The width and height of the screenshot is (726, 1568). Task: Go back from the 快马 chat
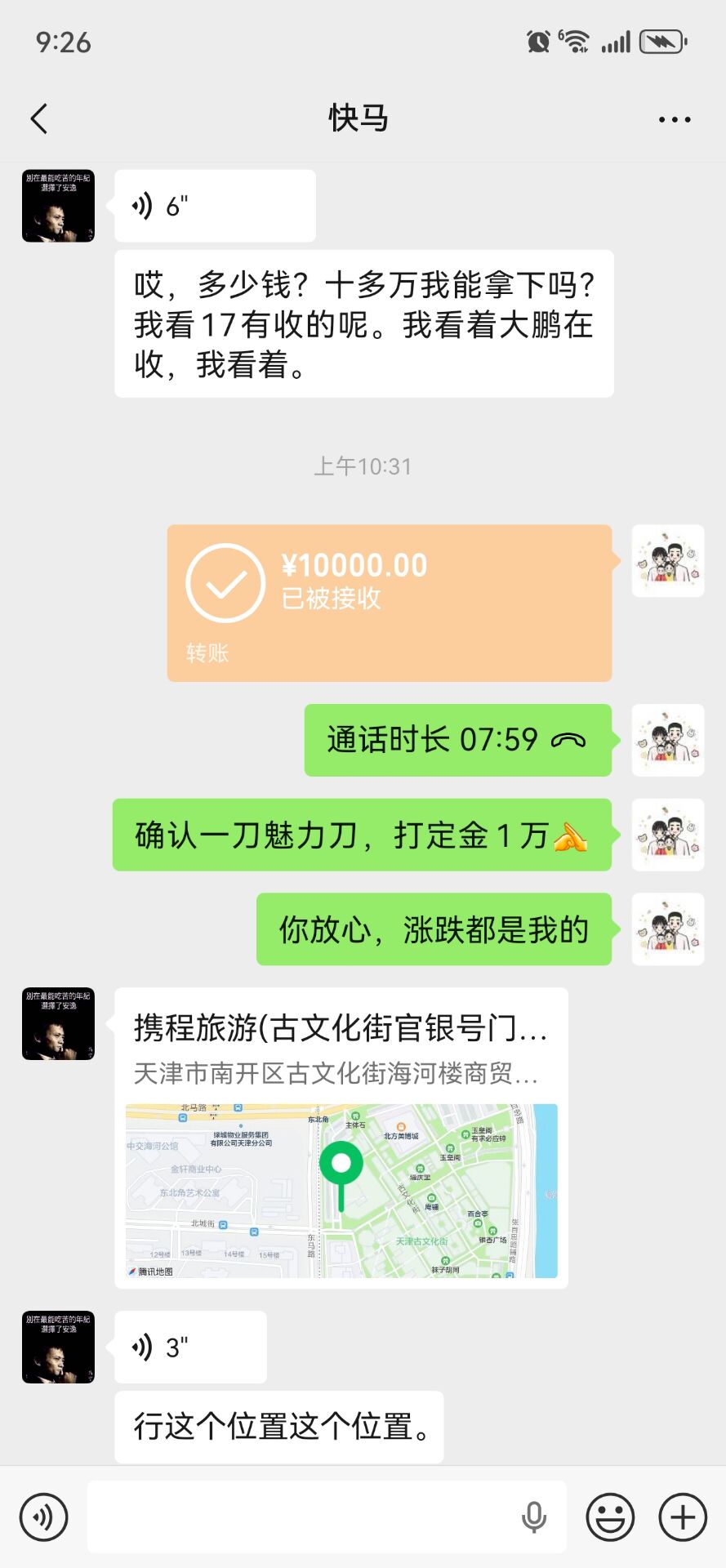[x=39, y=119]
